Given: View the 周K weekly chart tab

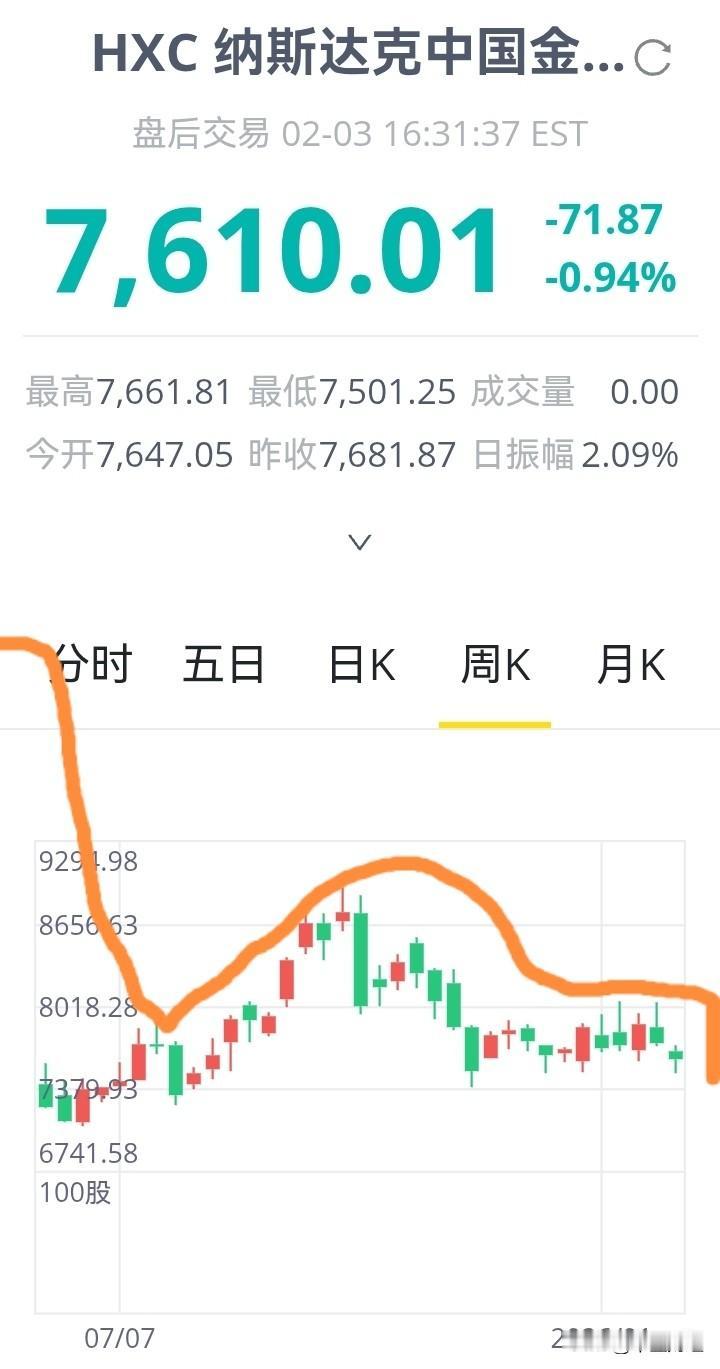Looking at the screenshot, I should point(494,664).
